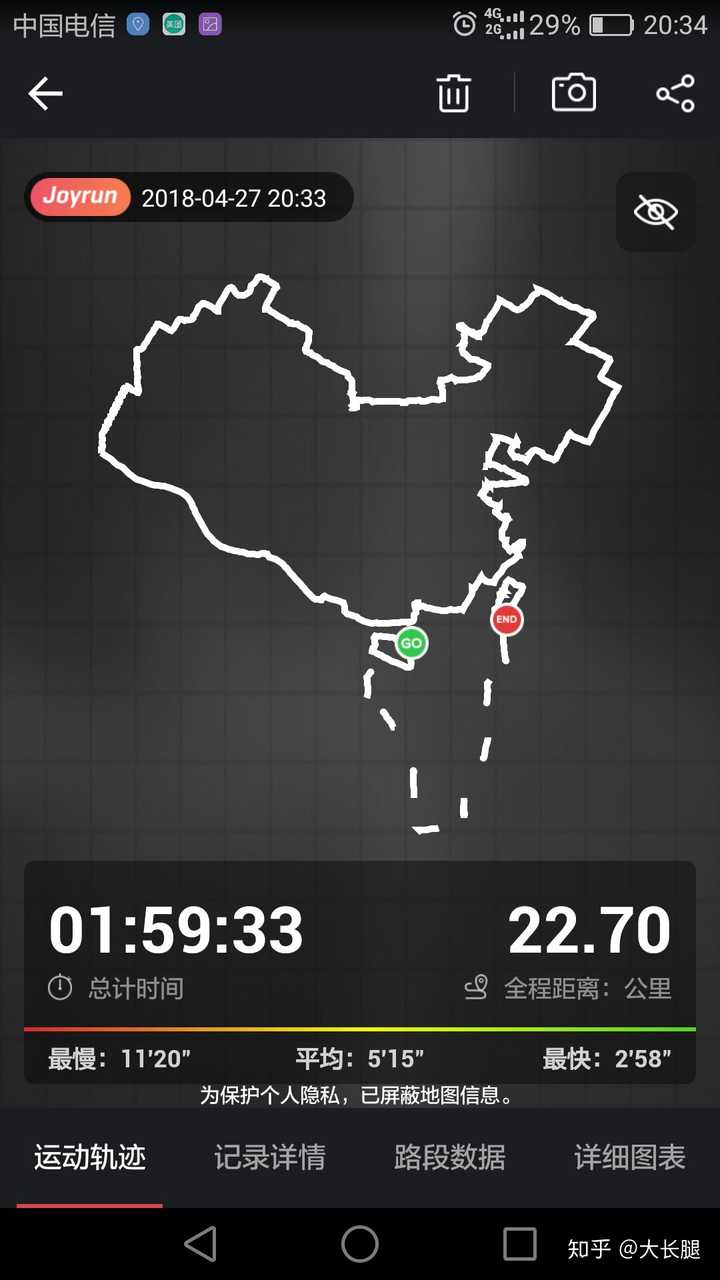Open recent apps with the square button
720x1280 pixels.
(519, 1244)
